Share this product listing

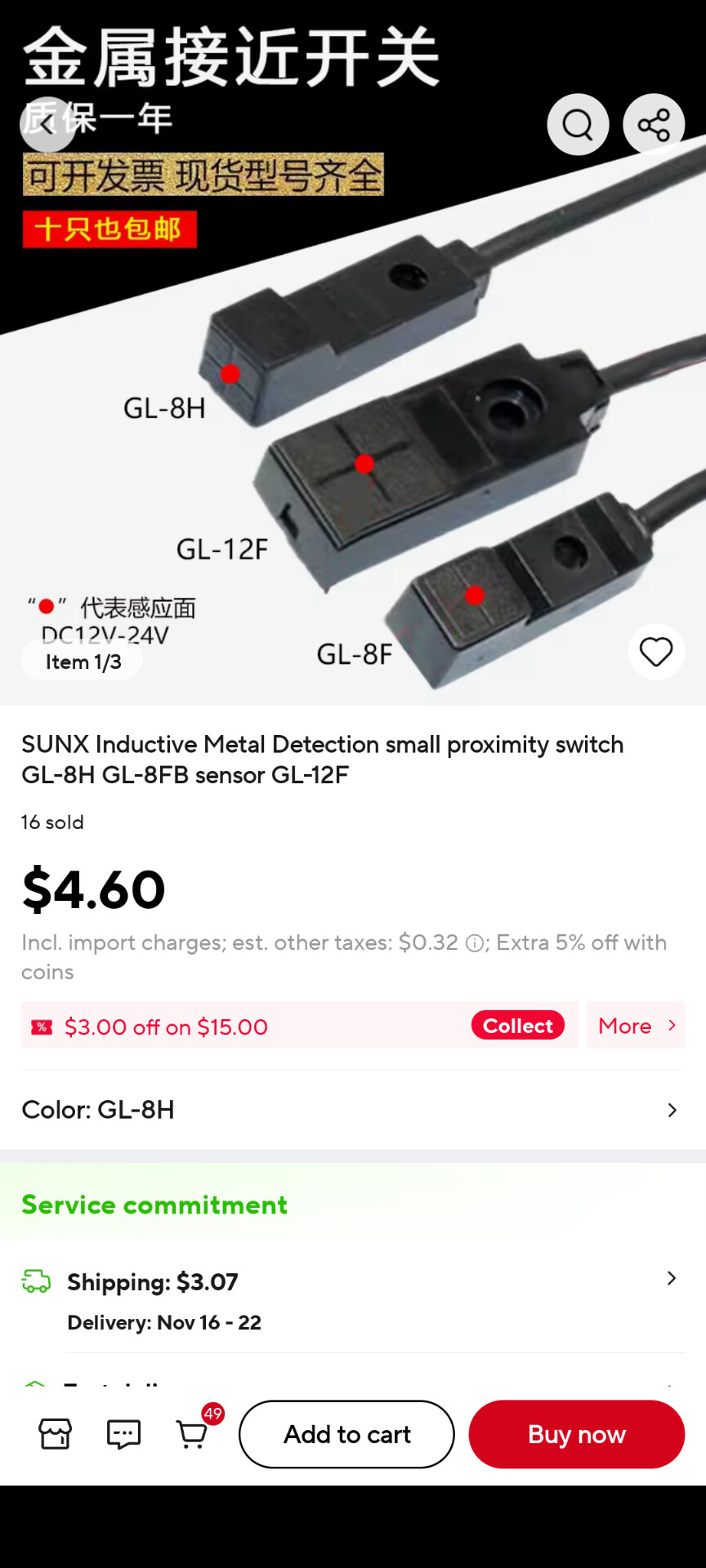point(654,124)
